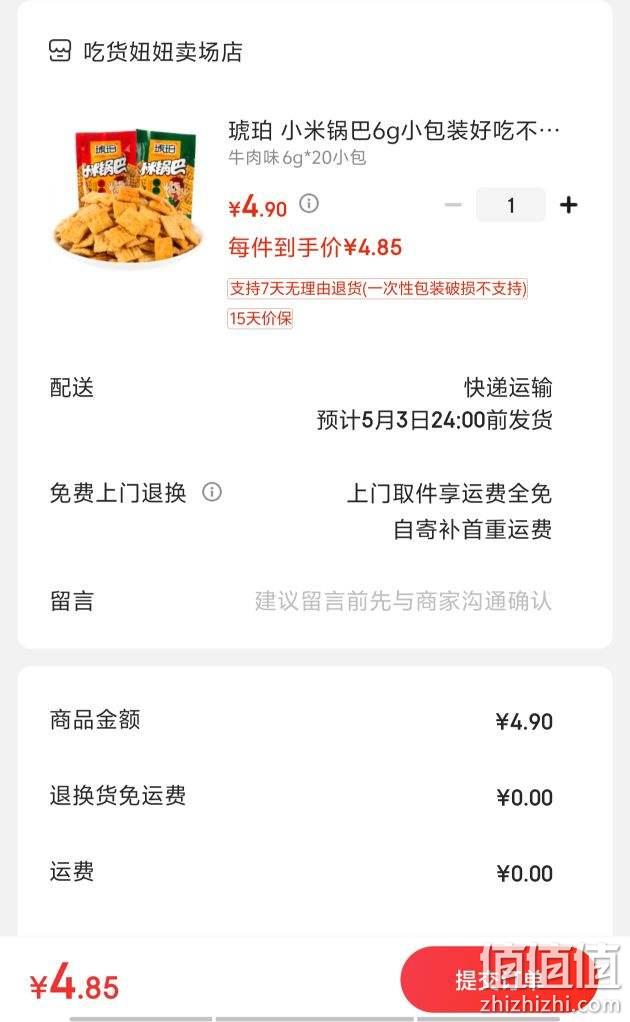Image resolution: width=630 pixels, height=1022 pixels.
Task: Open the 琥珀 小米锅巴 product image
Action: click(x=127, y=196)
